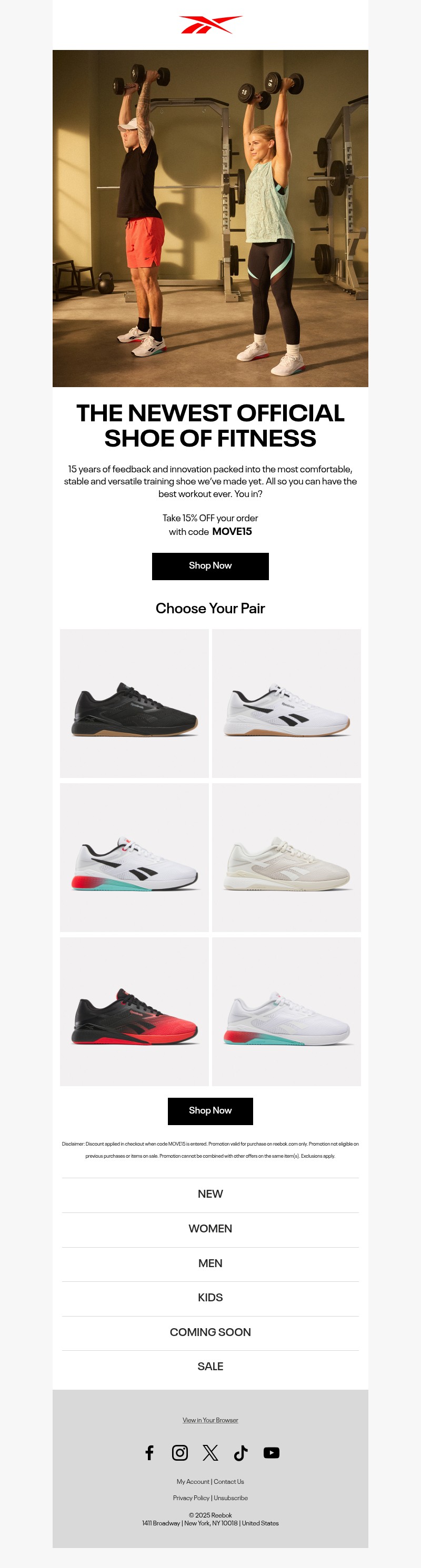The height and width of the screenshot is (1568, 421).
Task: Open the COMING SOON link
Action: point(210,1332)
